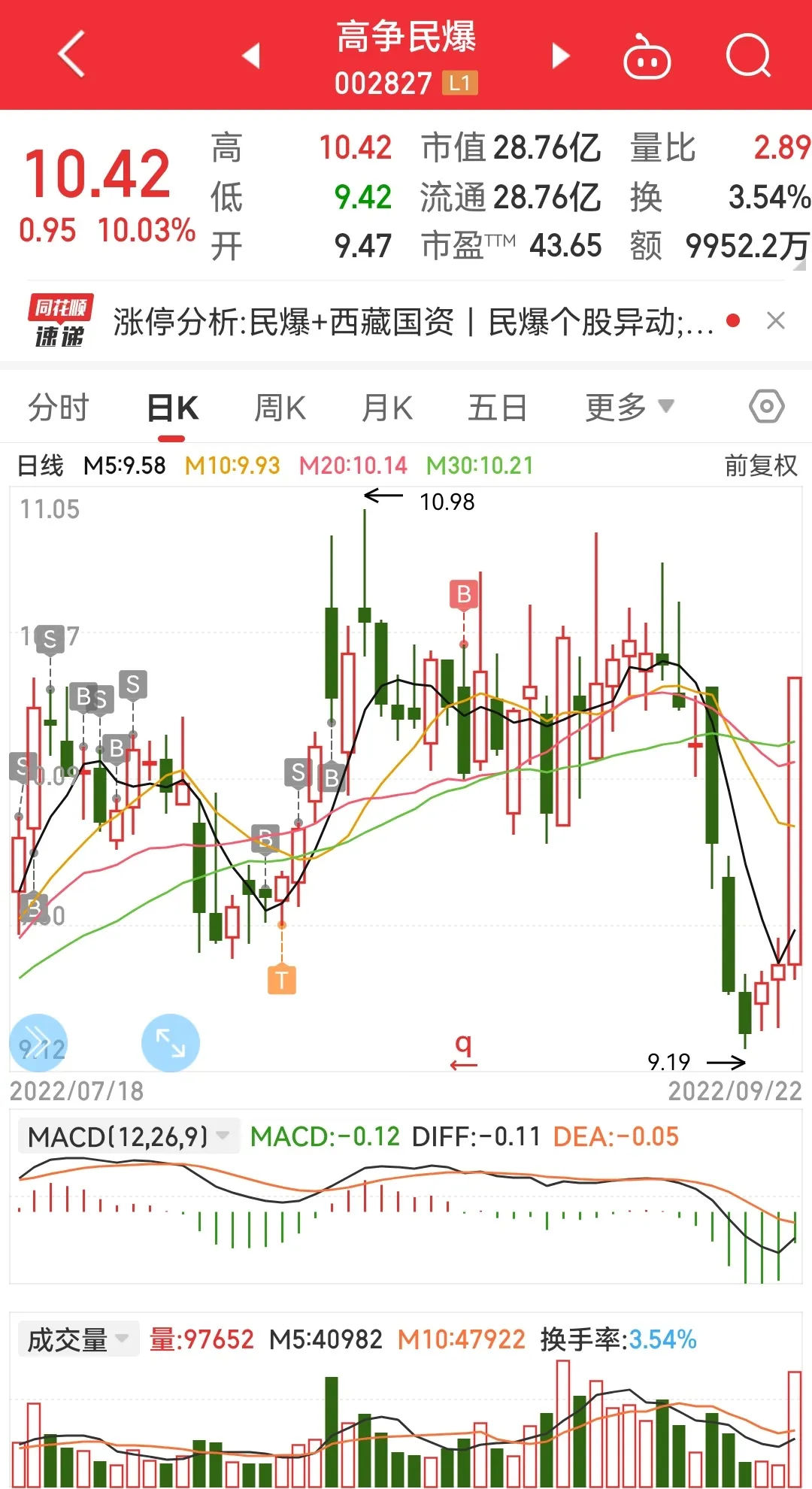Switch to the 月K chart tab

(x=387, y=408)
